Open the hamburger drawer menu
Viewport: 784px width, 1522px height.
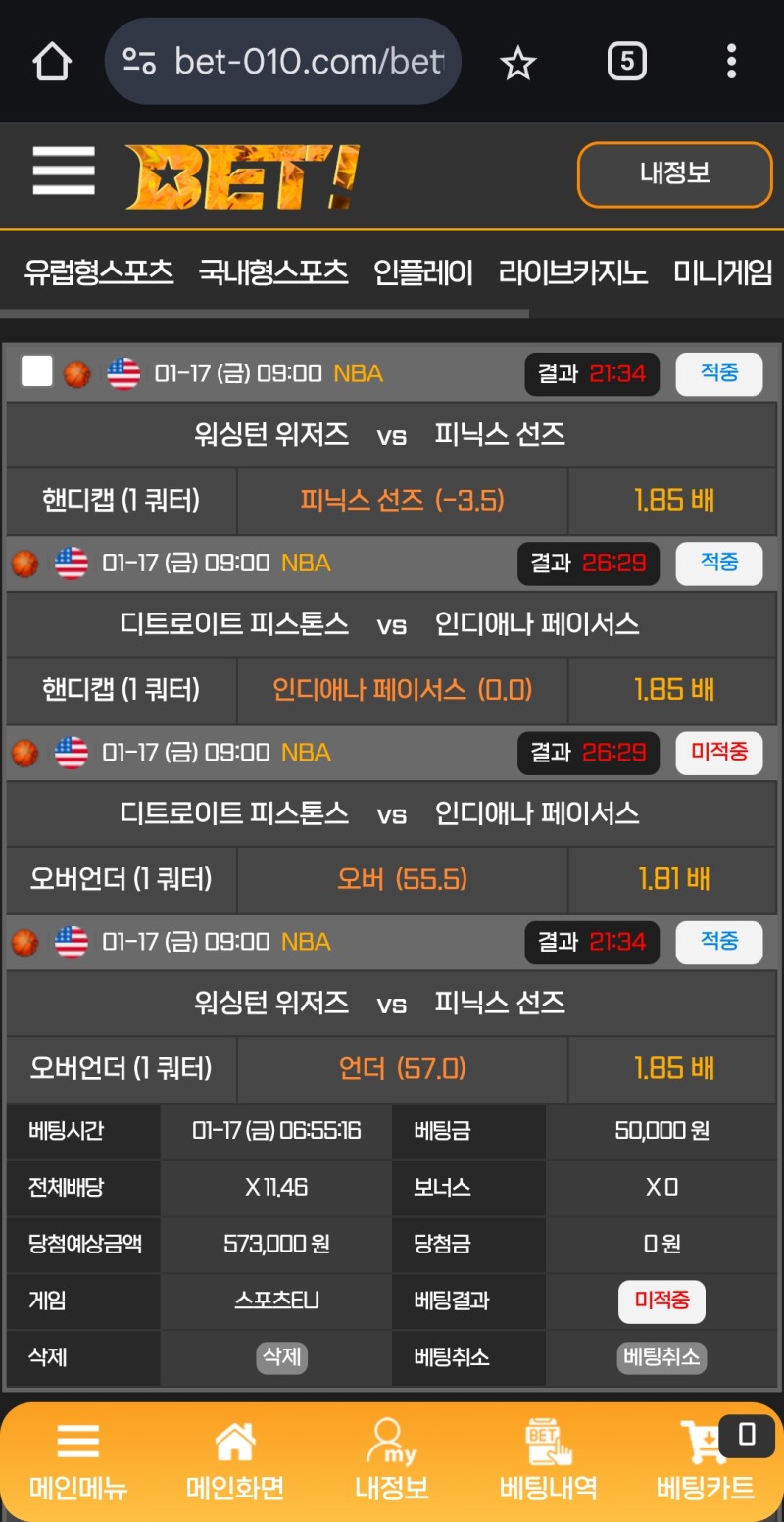pyautogui.click(x=64, y=172)
